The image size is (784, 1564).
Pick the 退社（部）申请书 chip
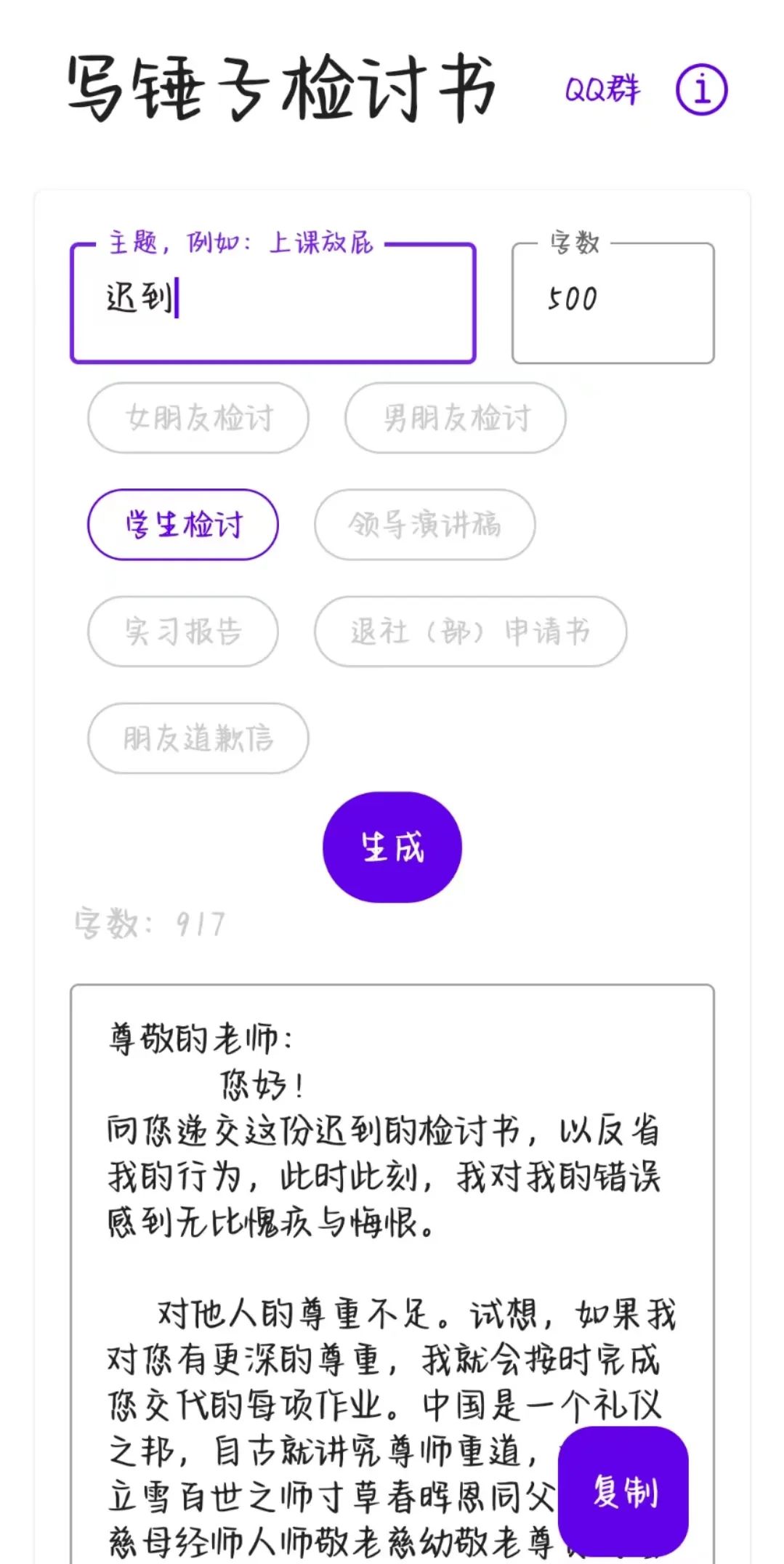(x=471, y=632)
